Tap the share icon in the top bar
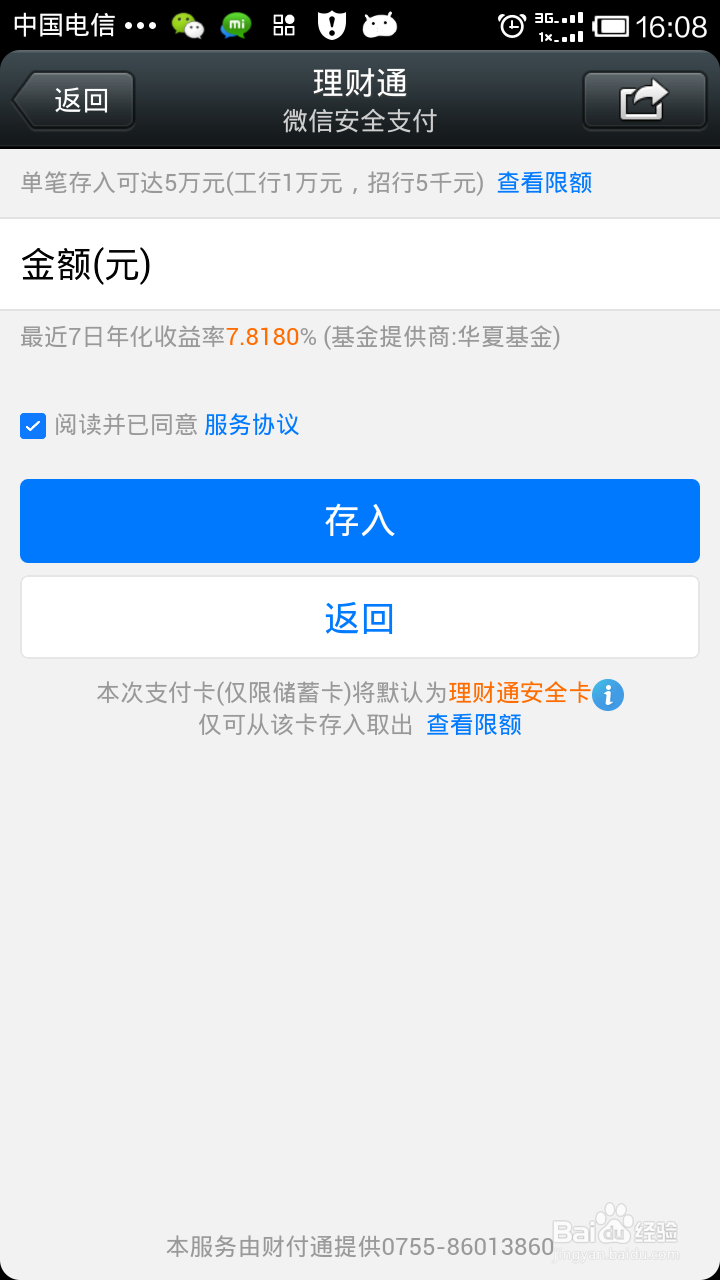 pos(644,99)
